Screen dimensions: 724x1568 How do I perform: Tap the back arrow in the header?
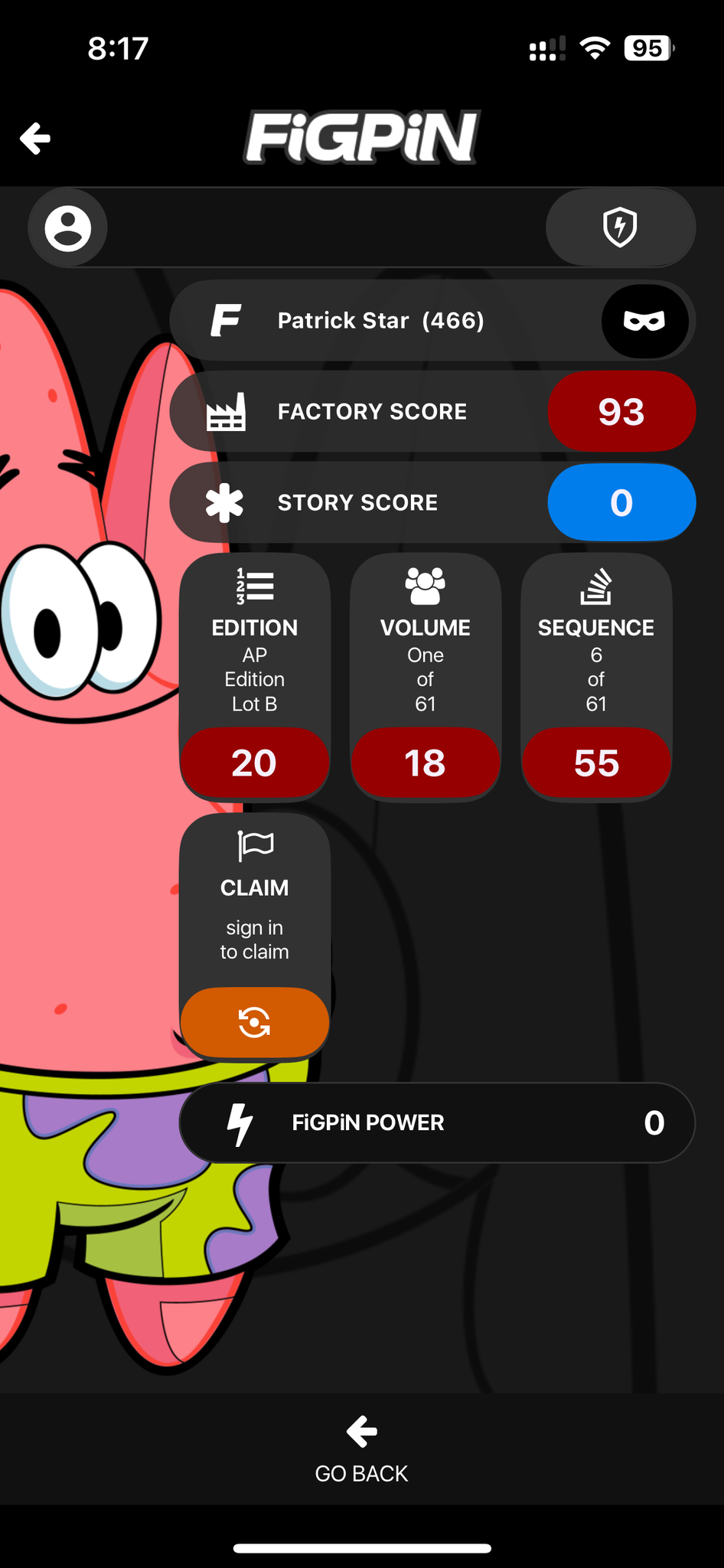35,139
